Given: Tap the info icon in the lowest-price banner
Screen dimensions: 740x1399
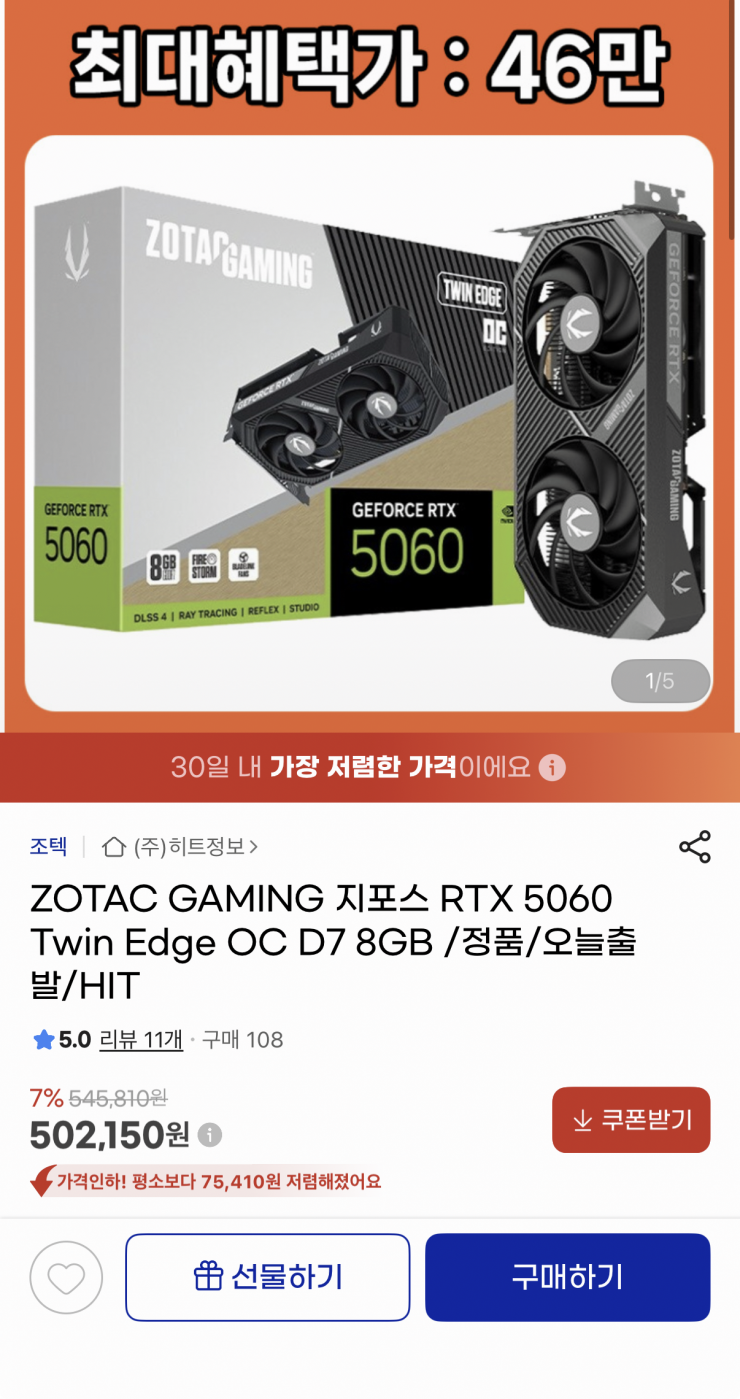Looking at the screenshot, I should click(551, 767).
